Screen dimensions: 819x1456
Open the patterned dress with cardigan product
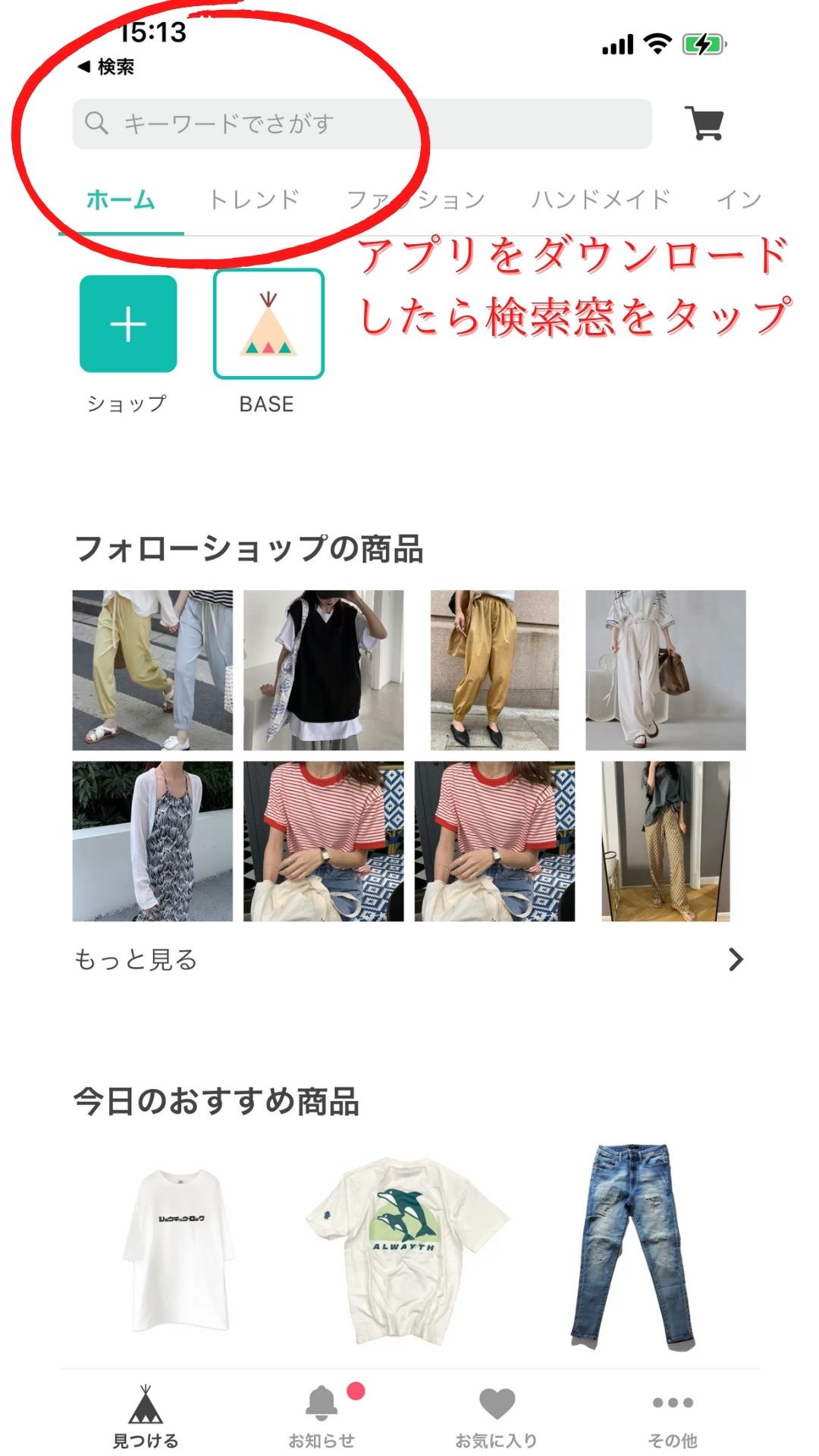tap(152, 841)
